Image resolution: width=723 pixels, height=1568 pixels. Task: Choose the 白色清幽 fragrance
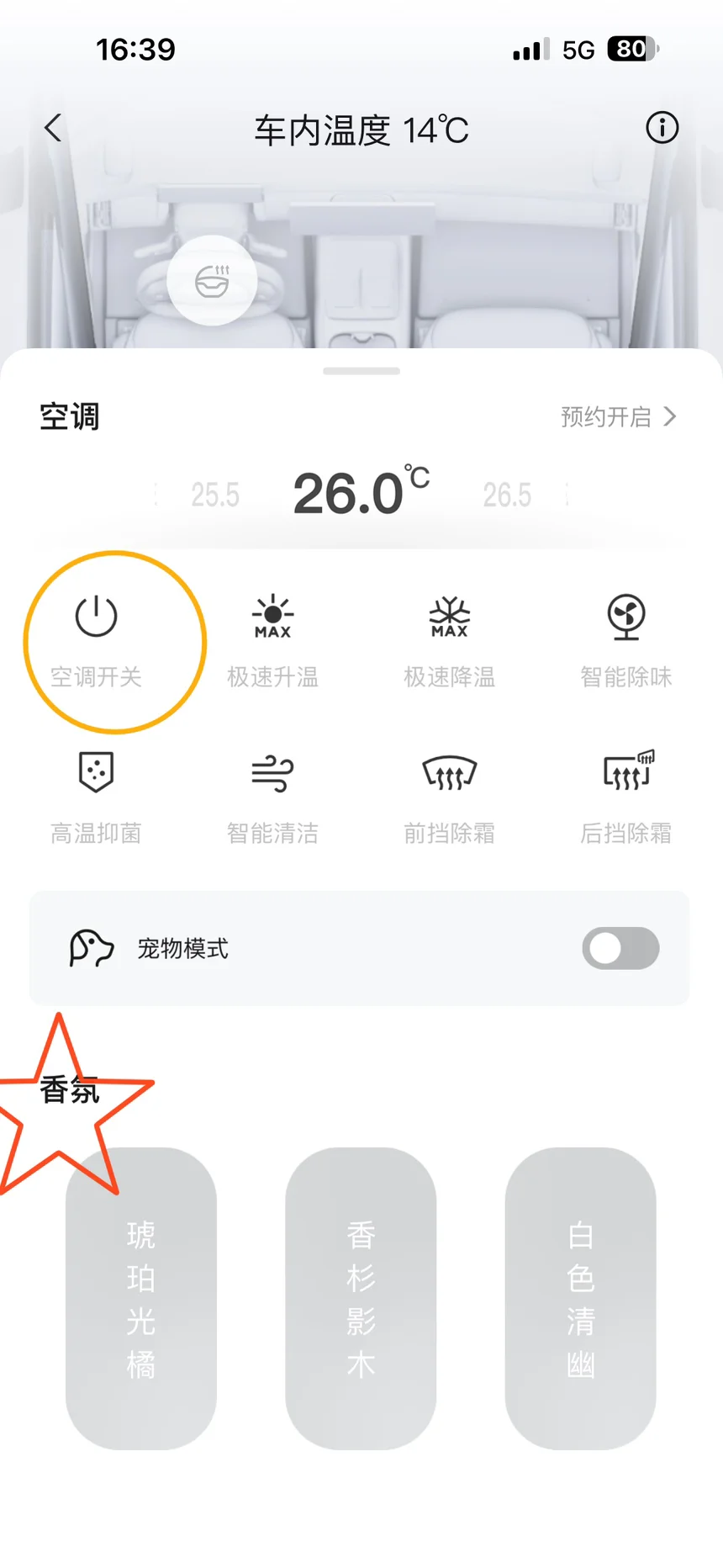coord(580,1298)
